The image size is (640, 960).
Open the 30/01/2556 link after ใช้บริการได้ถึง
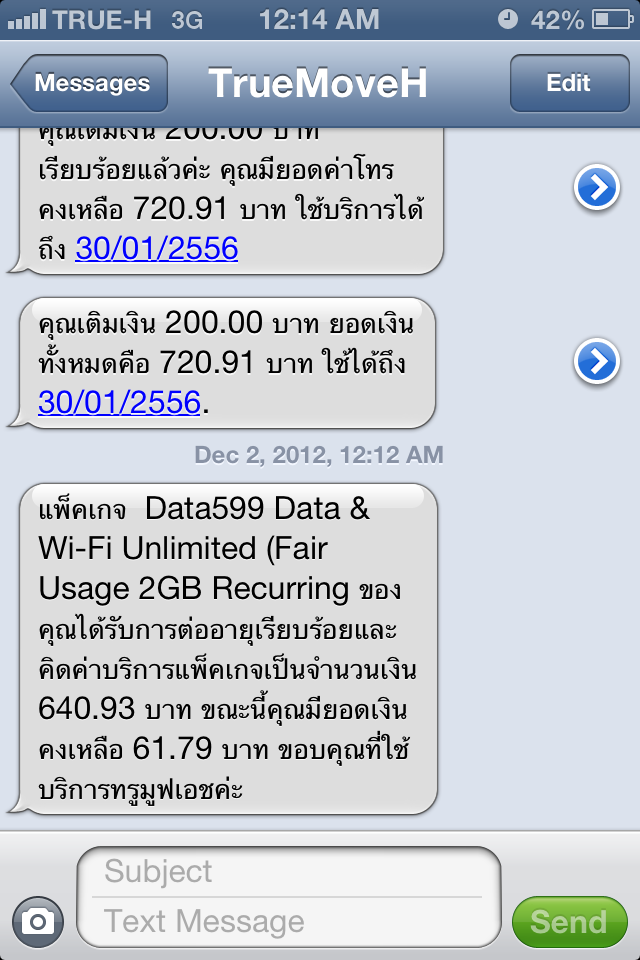click(157, 247)
